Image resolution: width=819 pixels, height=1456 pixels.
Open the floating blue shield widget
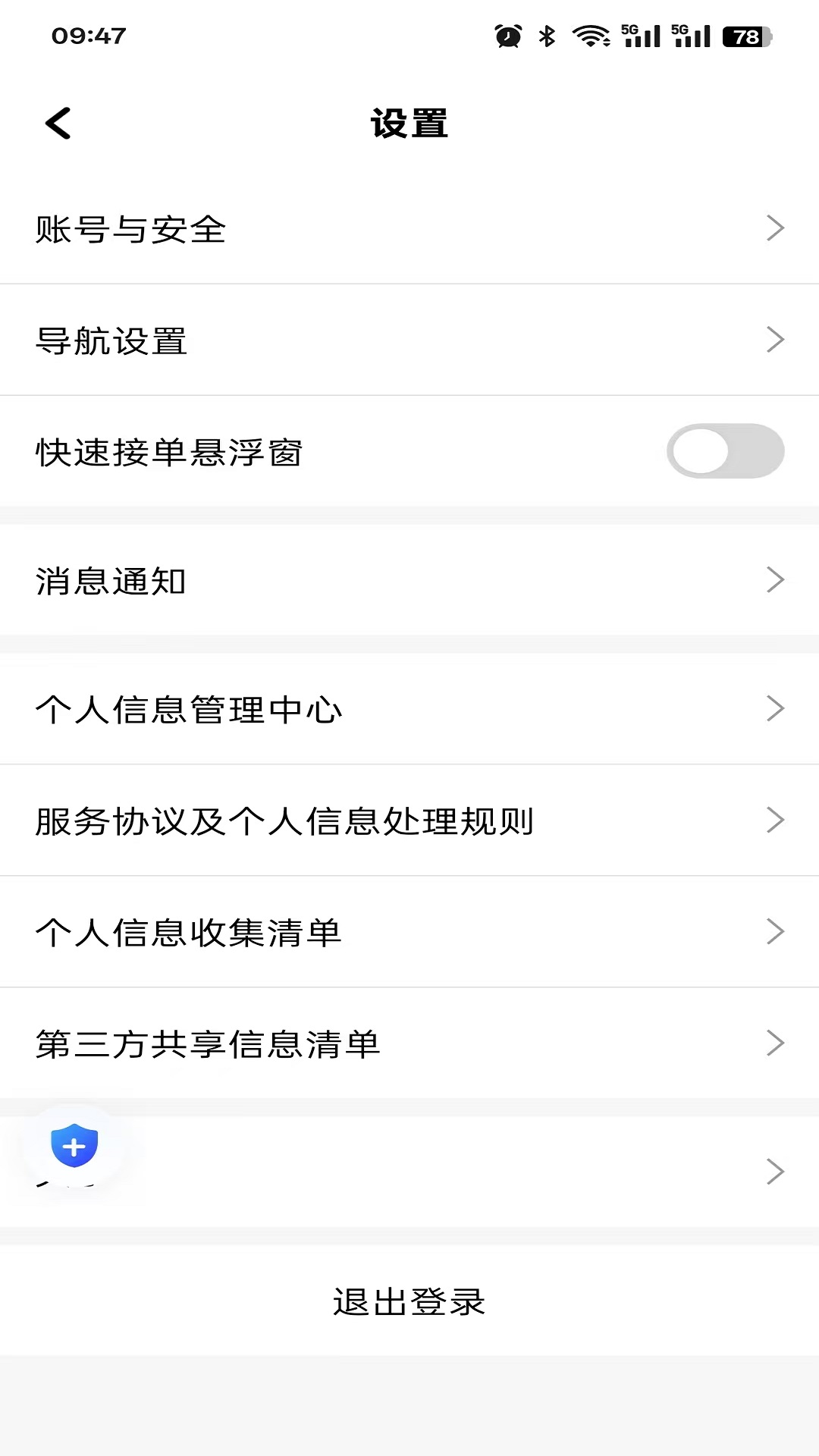(x=73, y=1147)
